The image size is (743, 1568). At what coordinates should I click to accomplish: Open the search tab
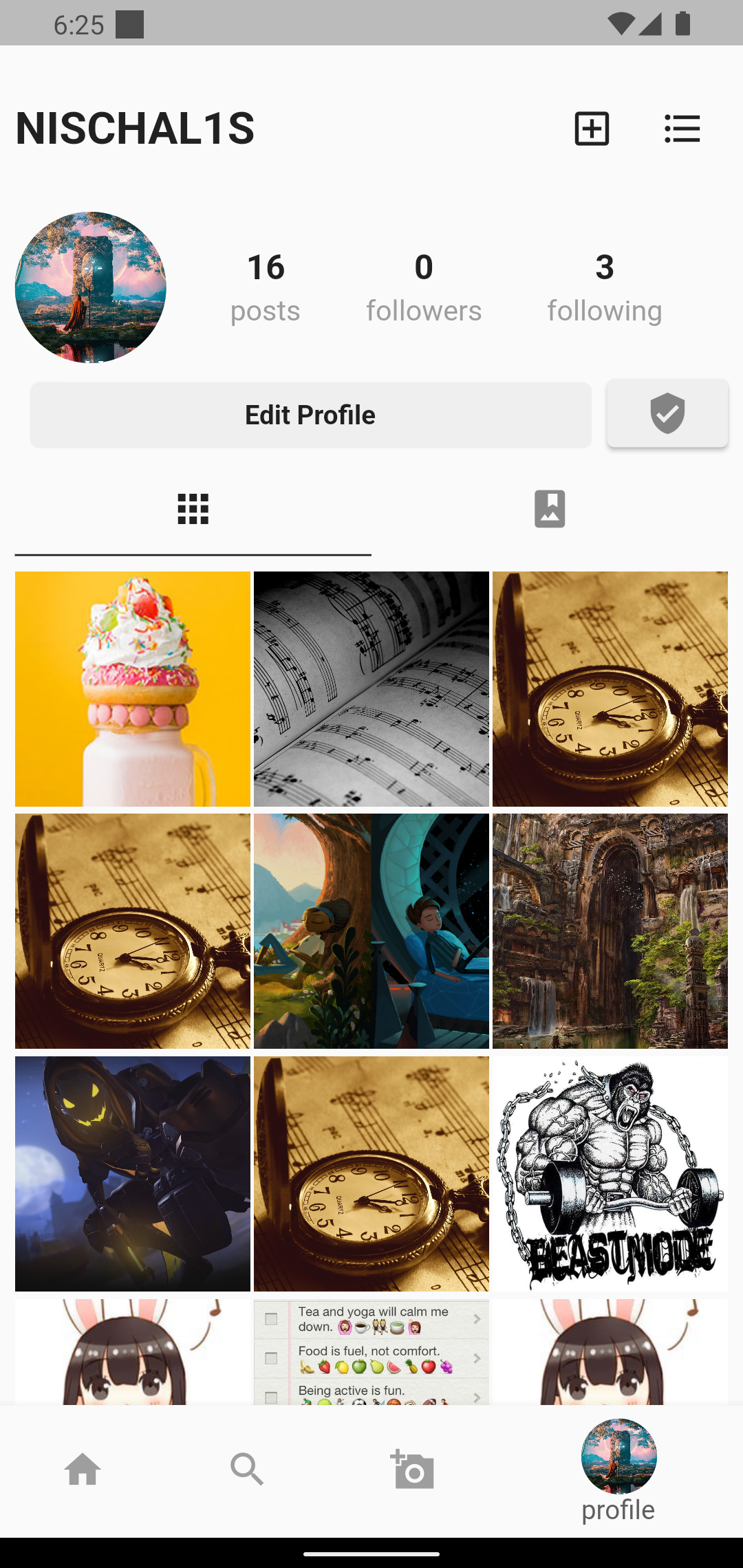[247, 1470]
